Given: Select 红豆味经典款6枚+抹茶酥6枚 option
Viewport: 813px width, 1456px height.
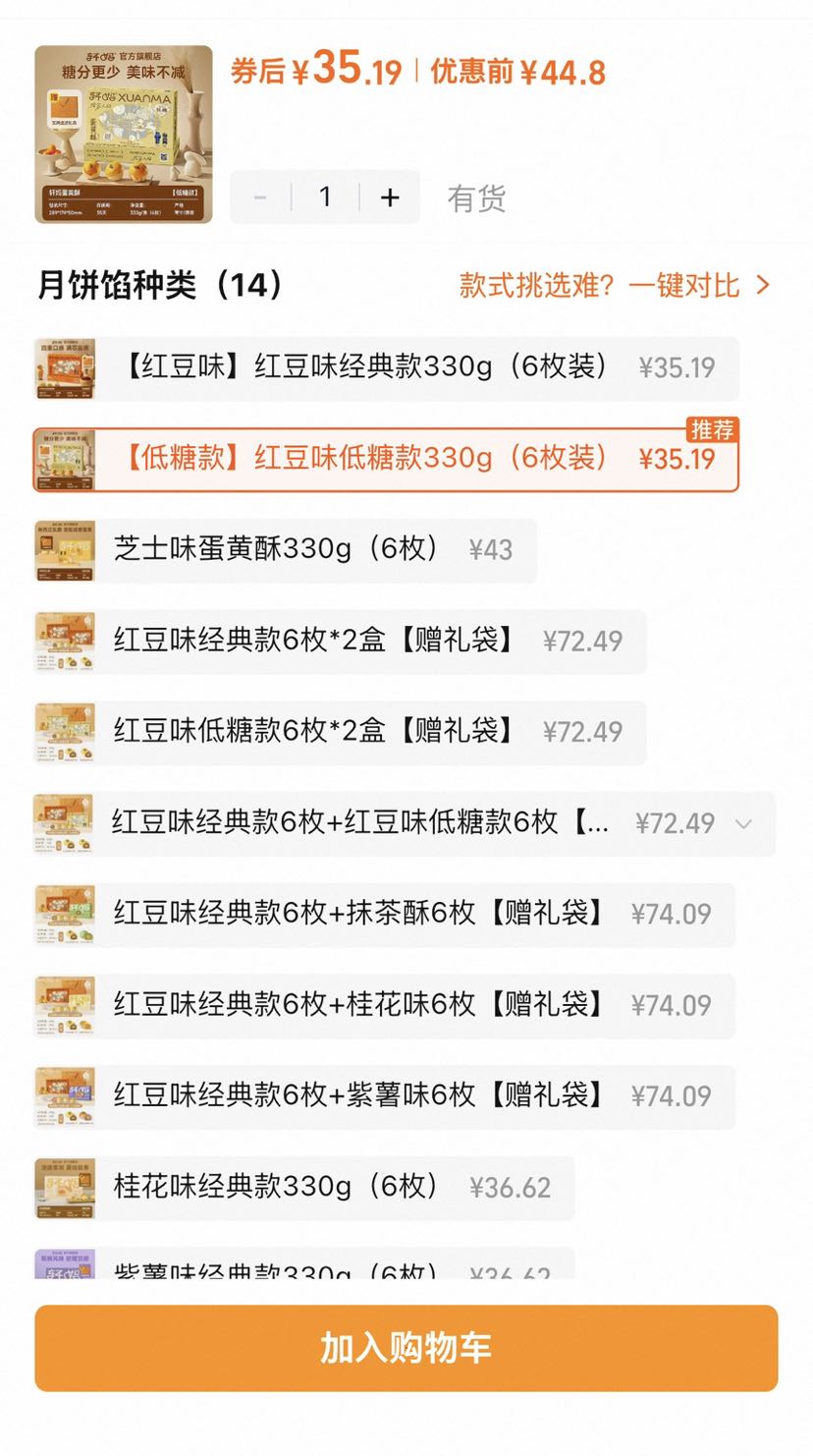Looking at the screenshot, I should click(384, 914).
